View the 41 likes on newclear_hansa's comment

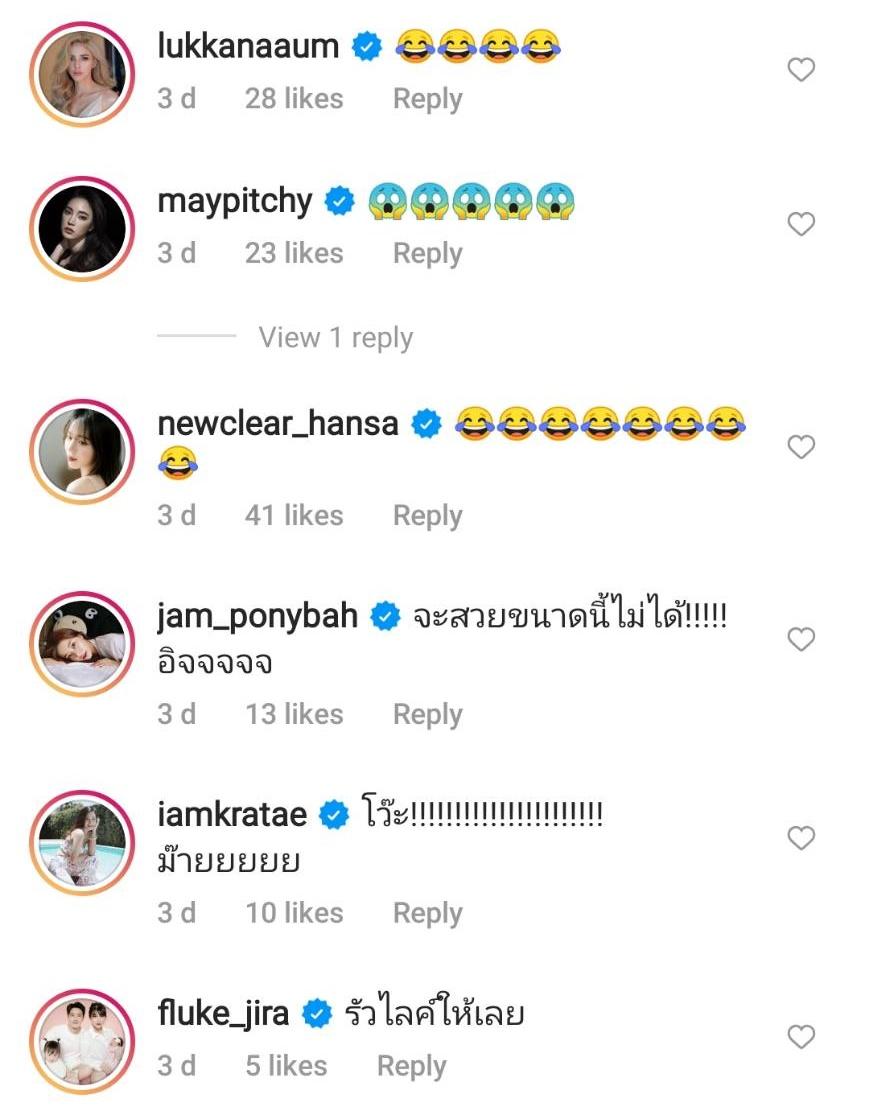[293, 516]
